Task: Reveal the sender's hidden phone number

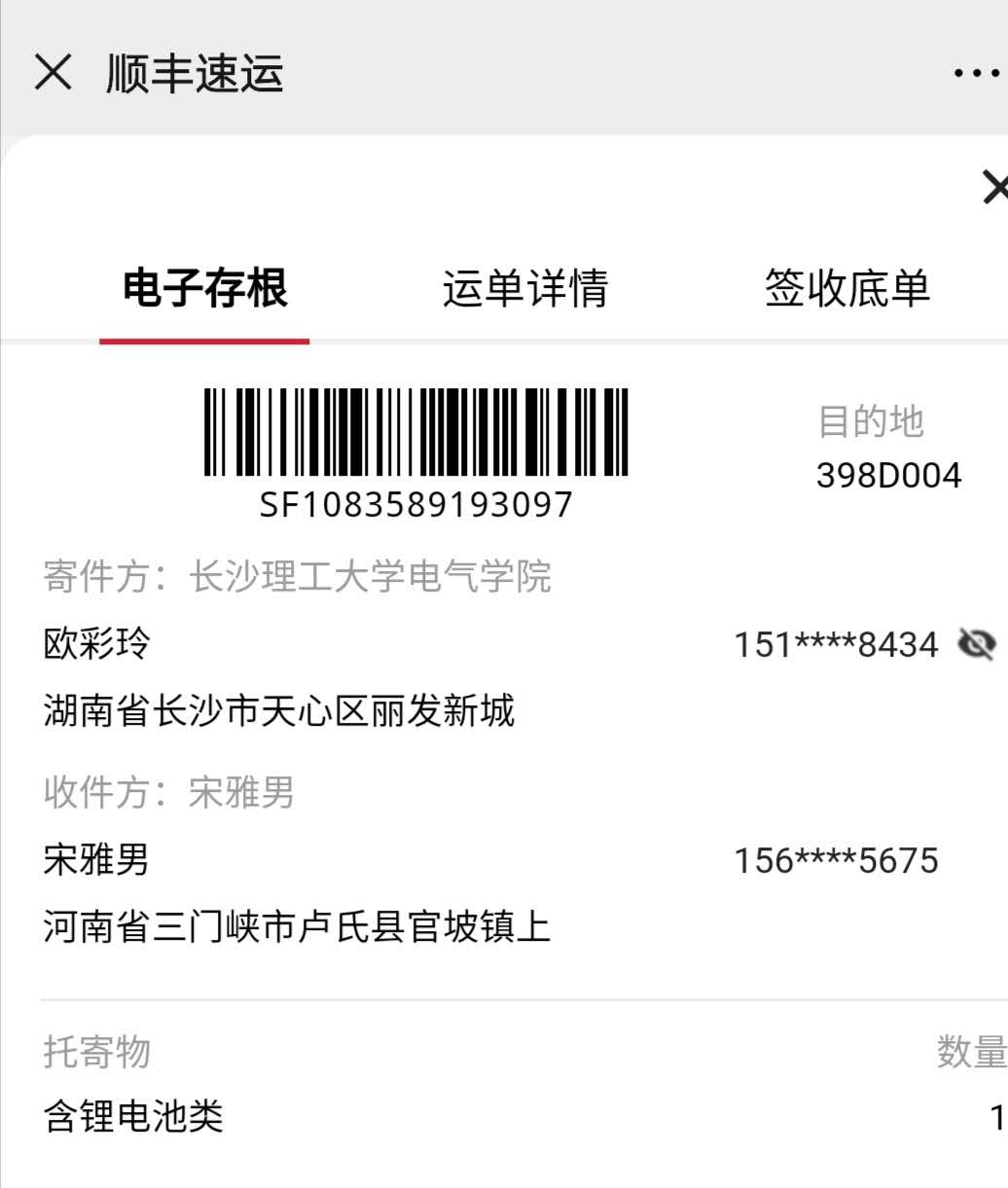Action: [976, 644]
